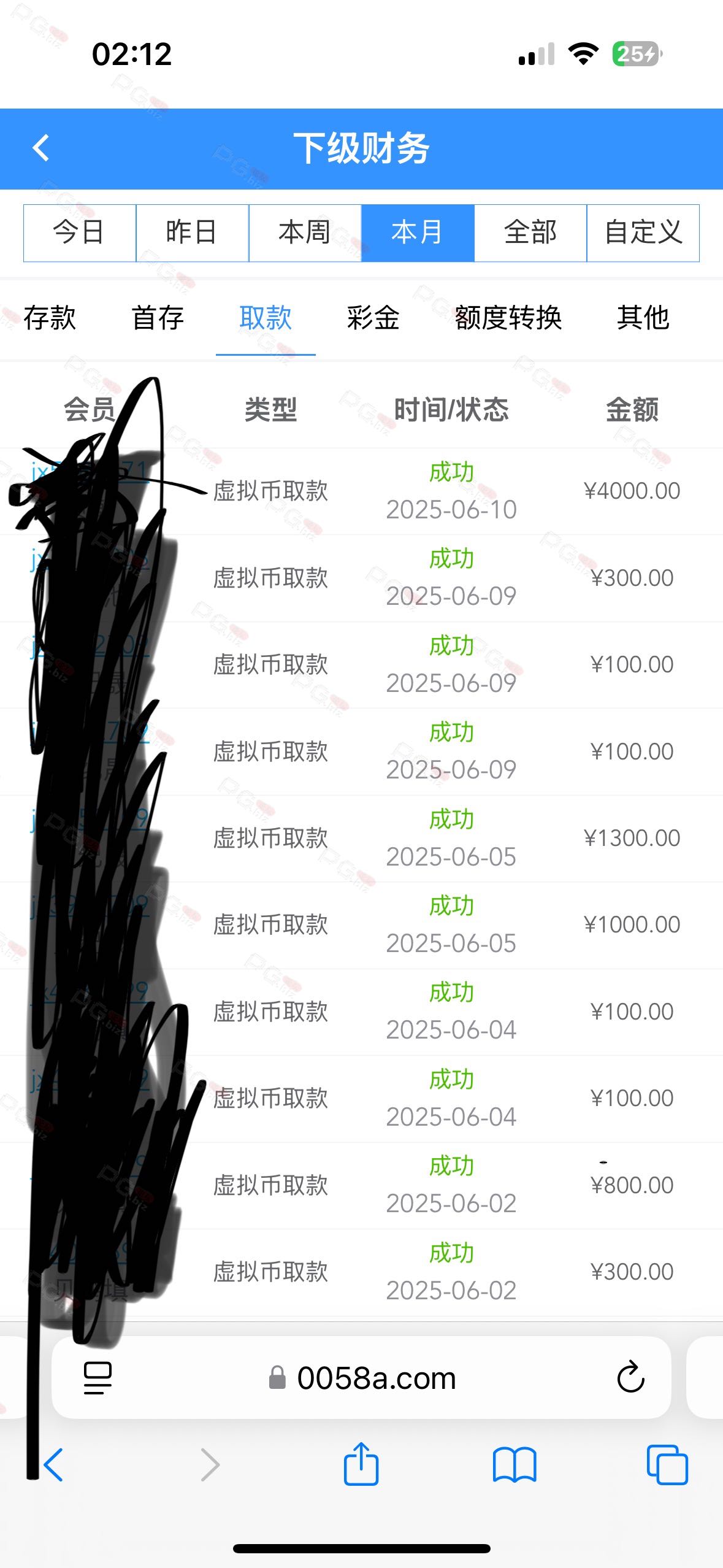Viewport: 723px width, 1568px height.
Task: Switch to the 存款 tab
Action: 50,318
